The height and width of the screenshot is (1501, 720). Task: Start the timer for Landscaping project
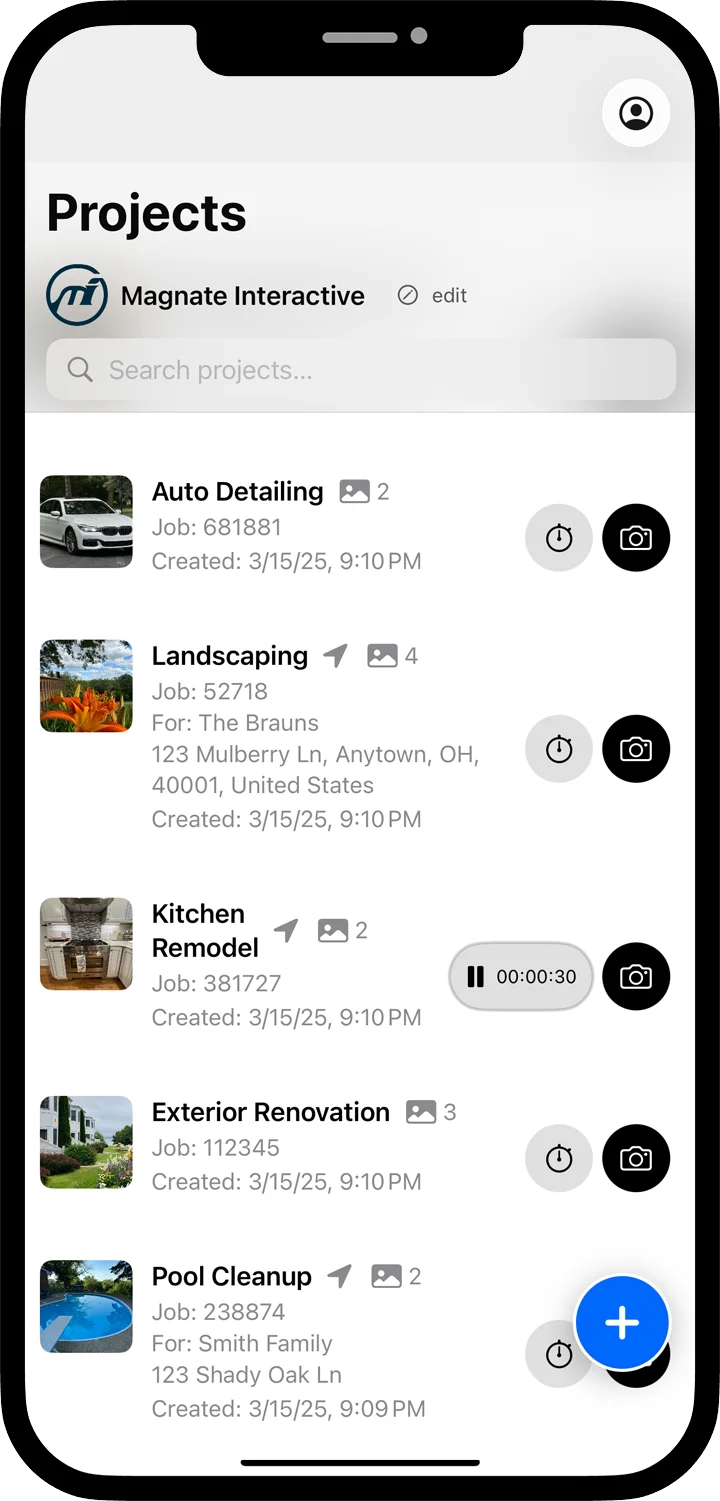558,748
